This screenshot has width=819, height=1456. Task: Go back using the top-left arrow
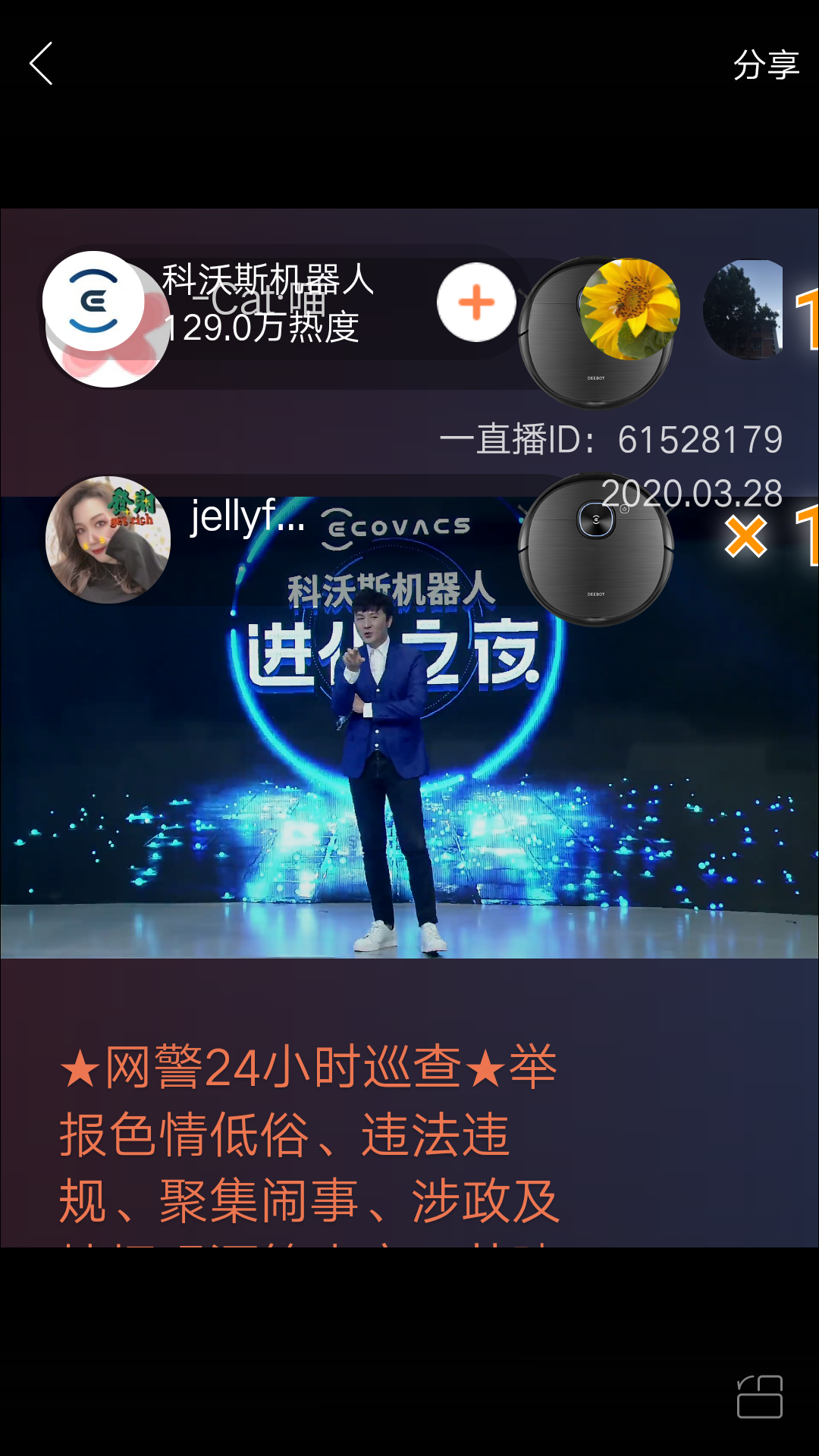[42, 64]
